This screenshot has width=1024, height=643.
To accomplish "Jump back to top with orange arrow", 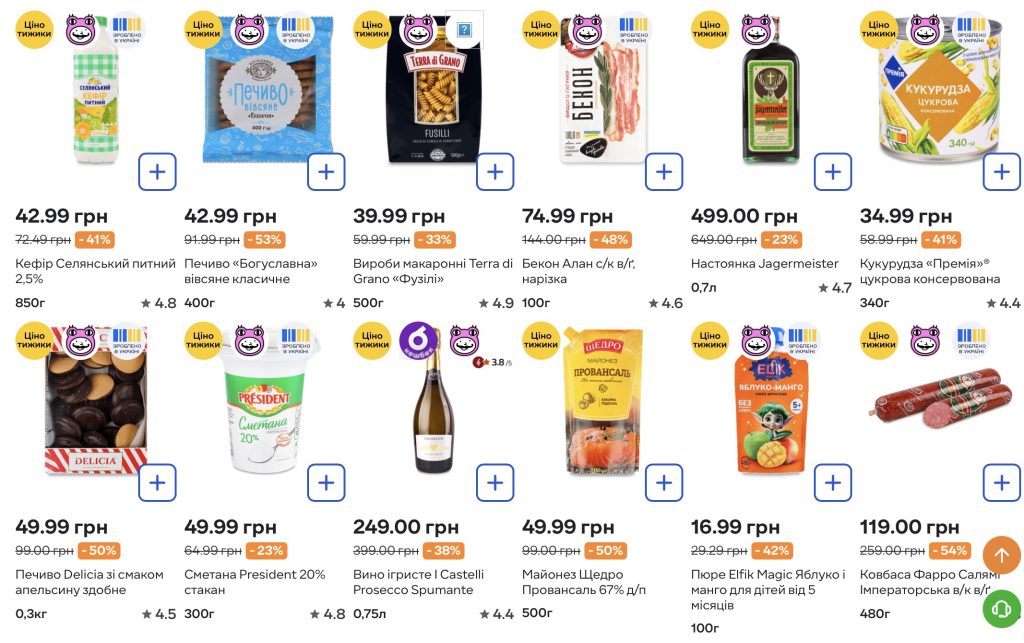I will pyautogui.click(x=1001, y=555).
